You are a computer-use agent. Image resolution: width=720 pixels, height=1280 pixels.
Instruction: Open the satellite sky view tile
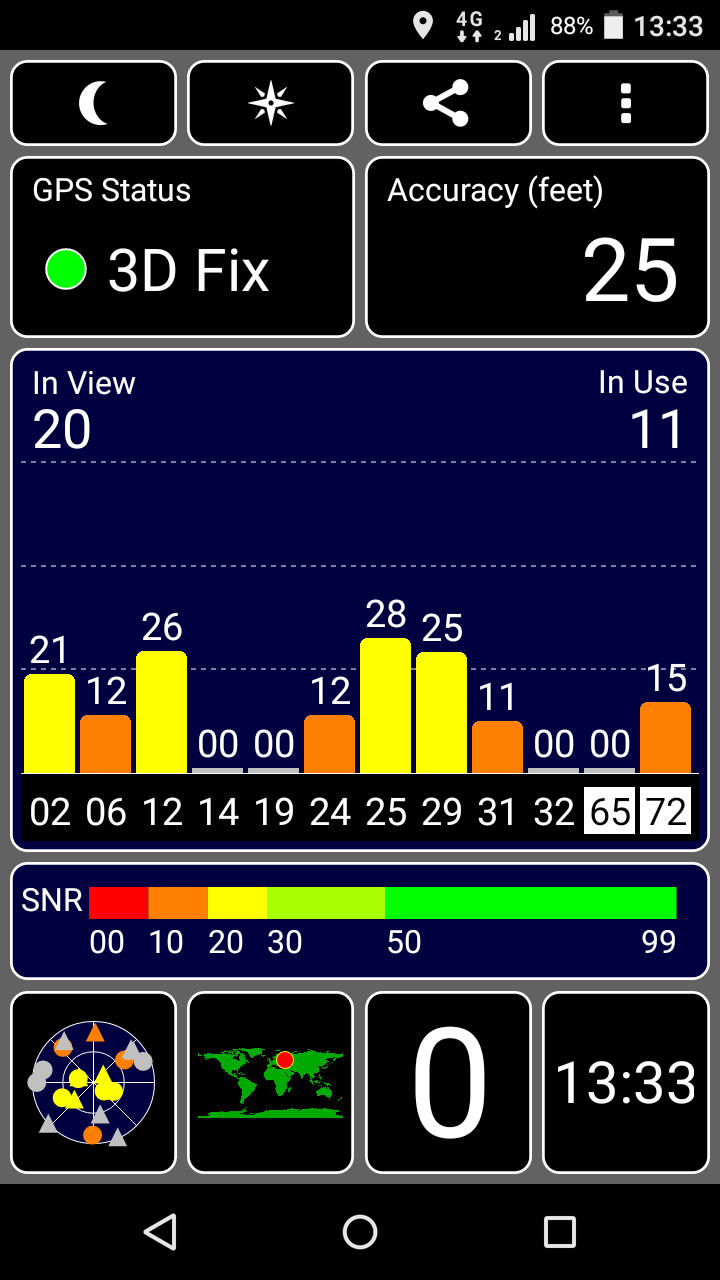93,1082
